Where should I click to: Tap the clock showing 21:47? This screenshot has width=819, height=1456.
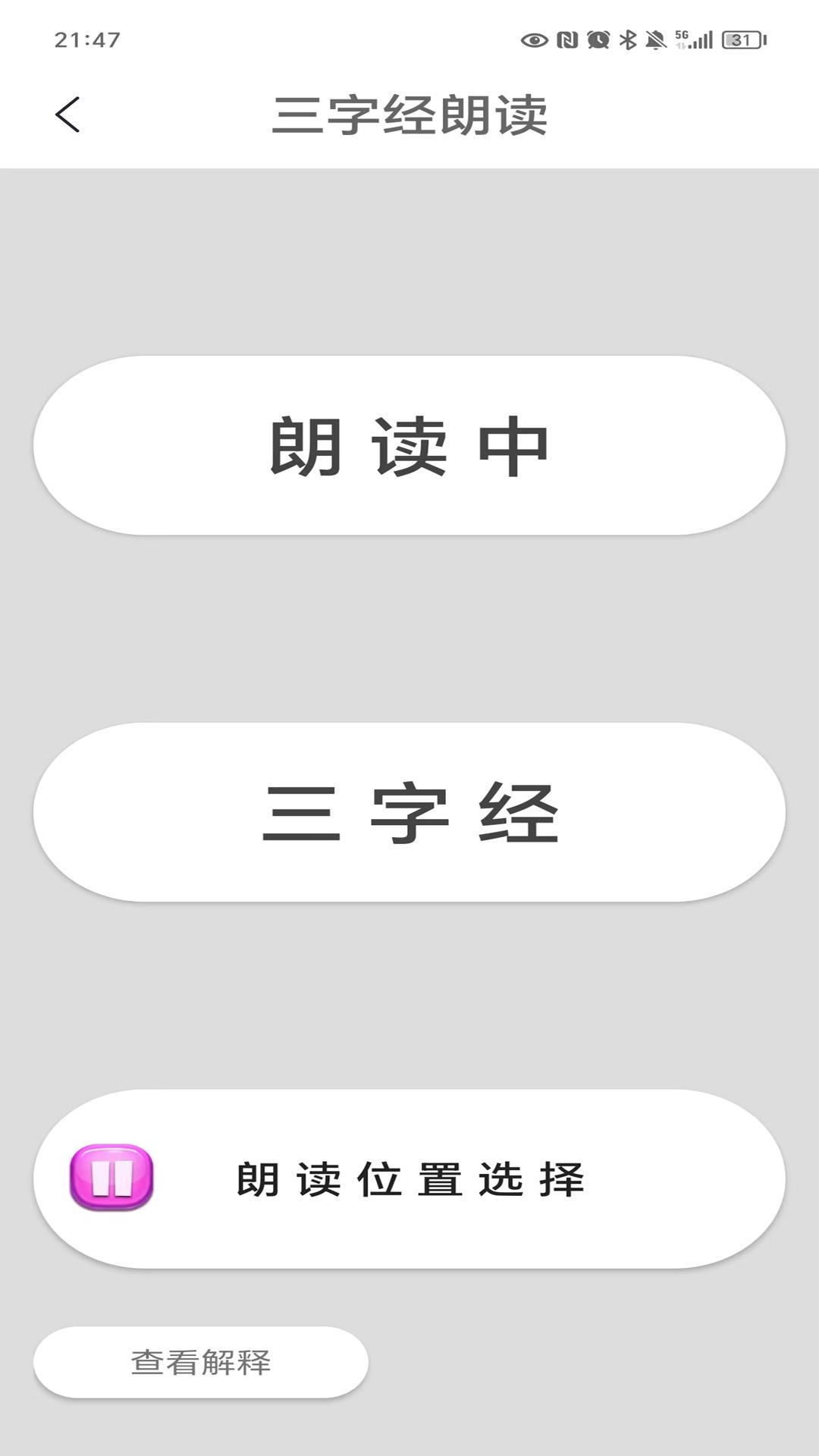point(89,39)
